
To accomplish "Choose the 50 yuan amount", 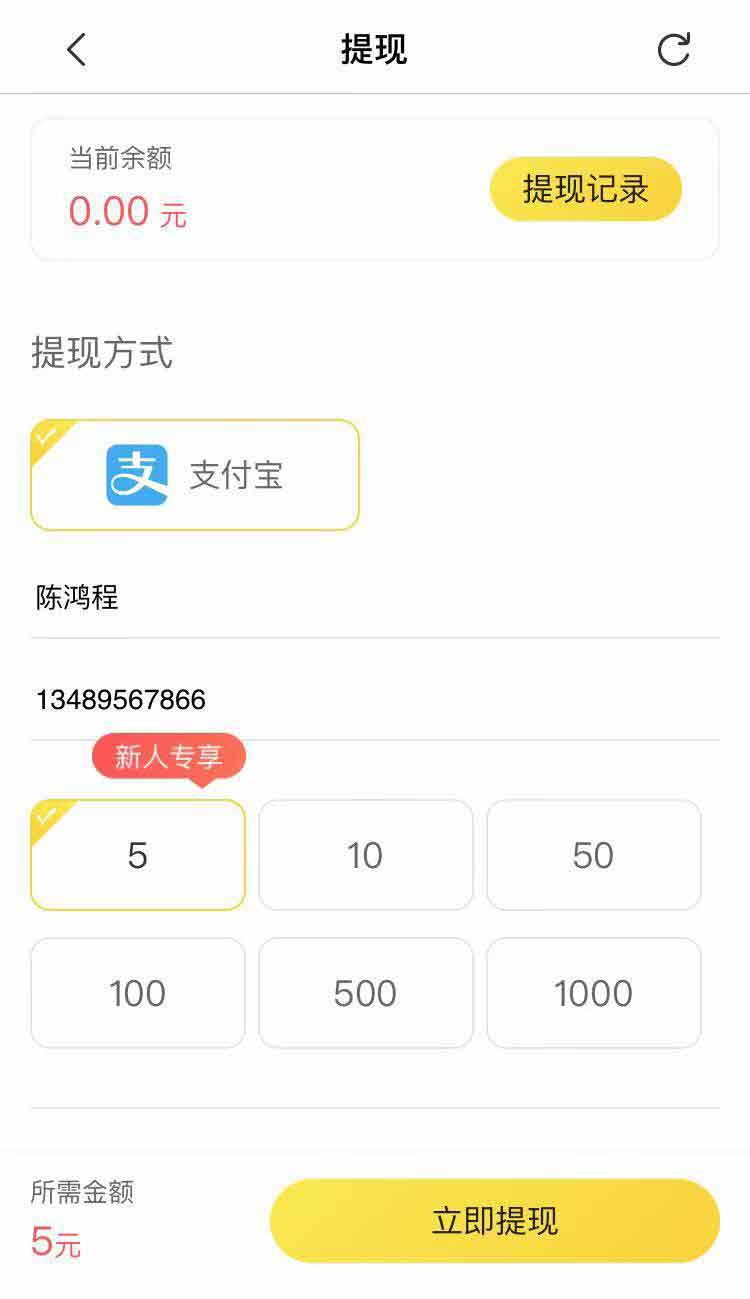I will coord(594,855).
